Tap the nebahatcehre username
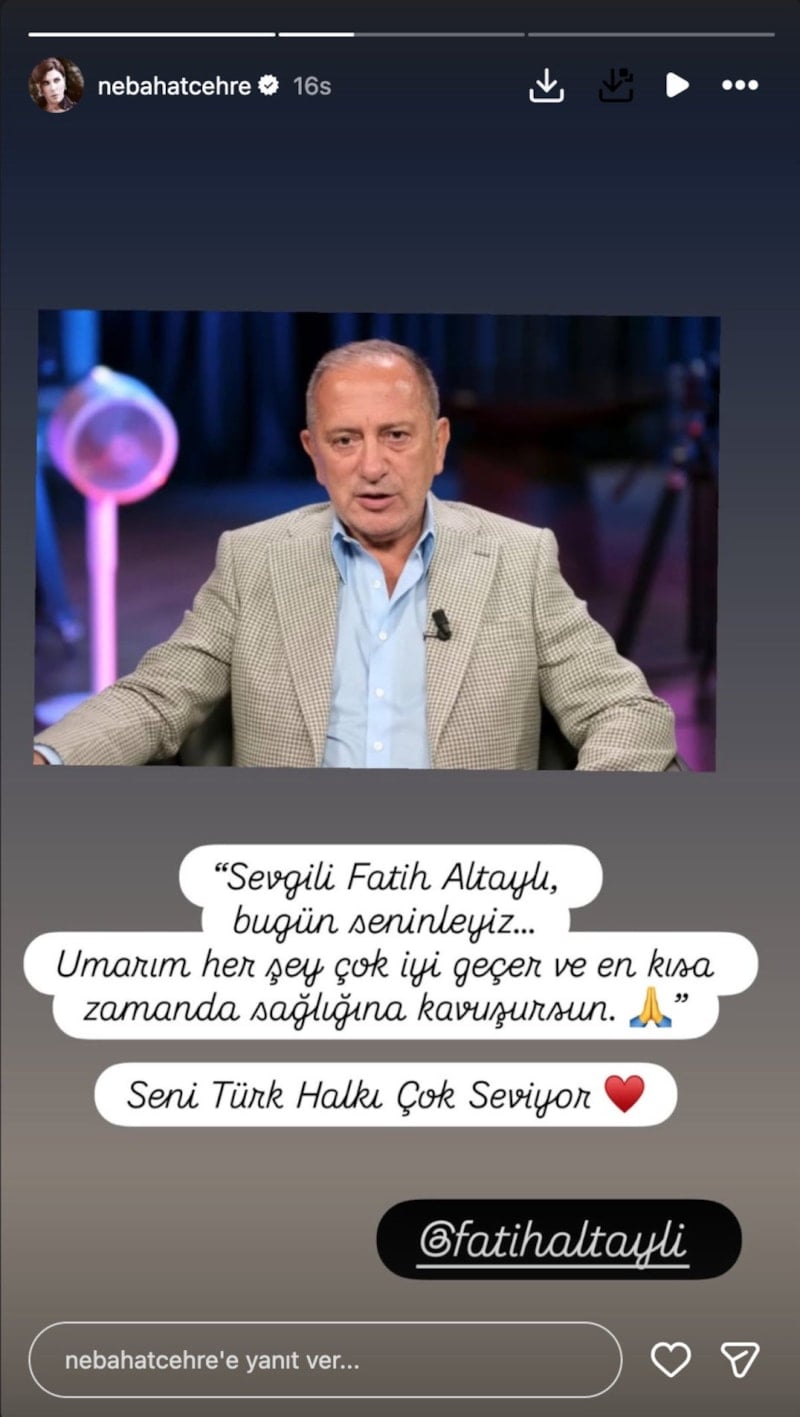 (x=174, y=86)
